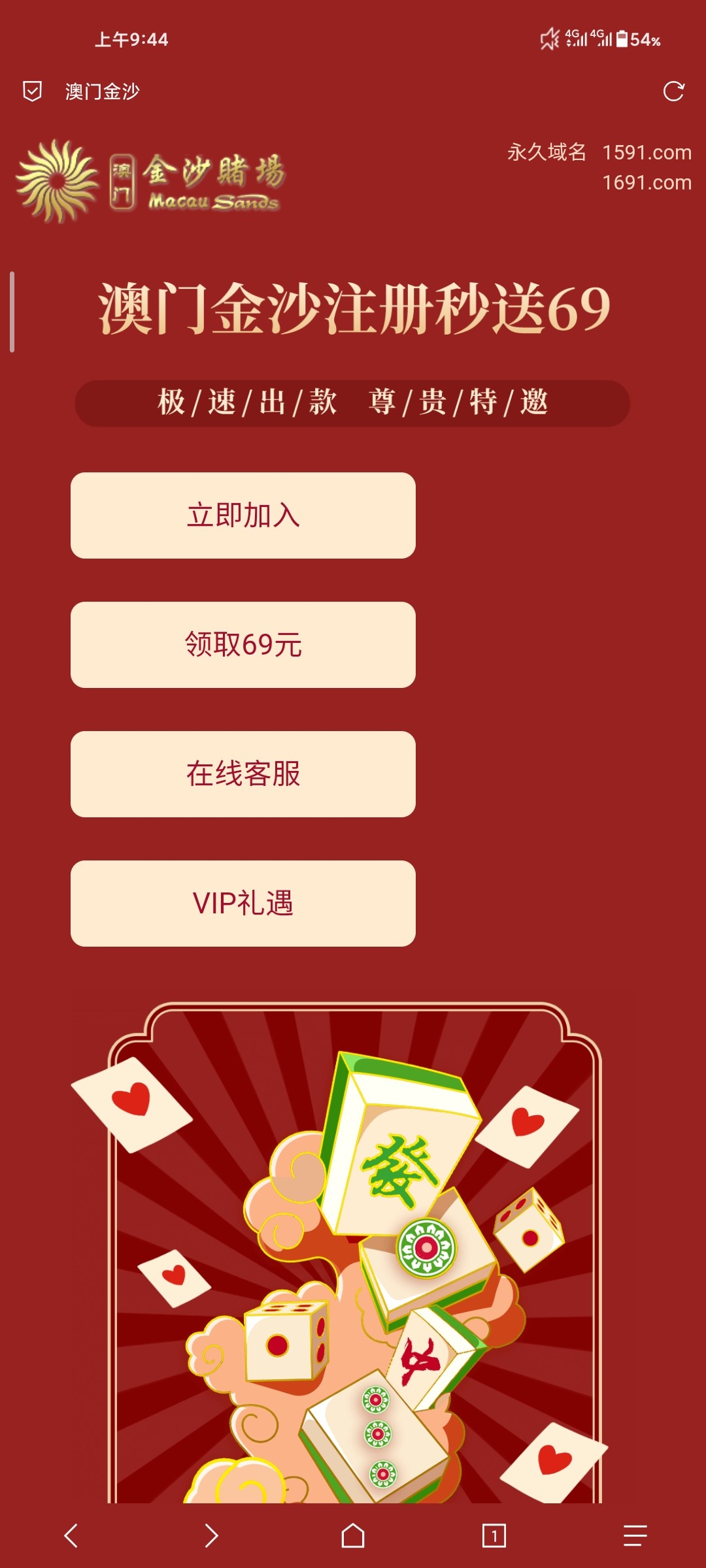Go forward to the next page

coord(210,1535)
